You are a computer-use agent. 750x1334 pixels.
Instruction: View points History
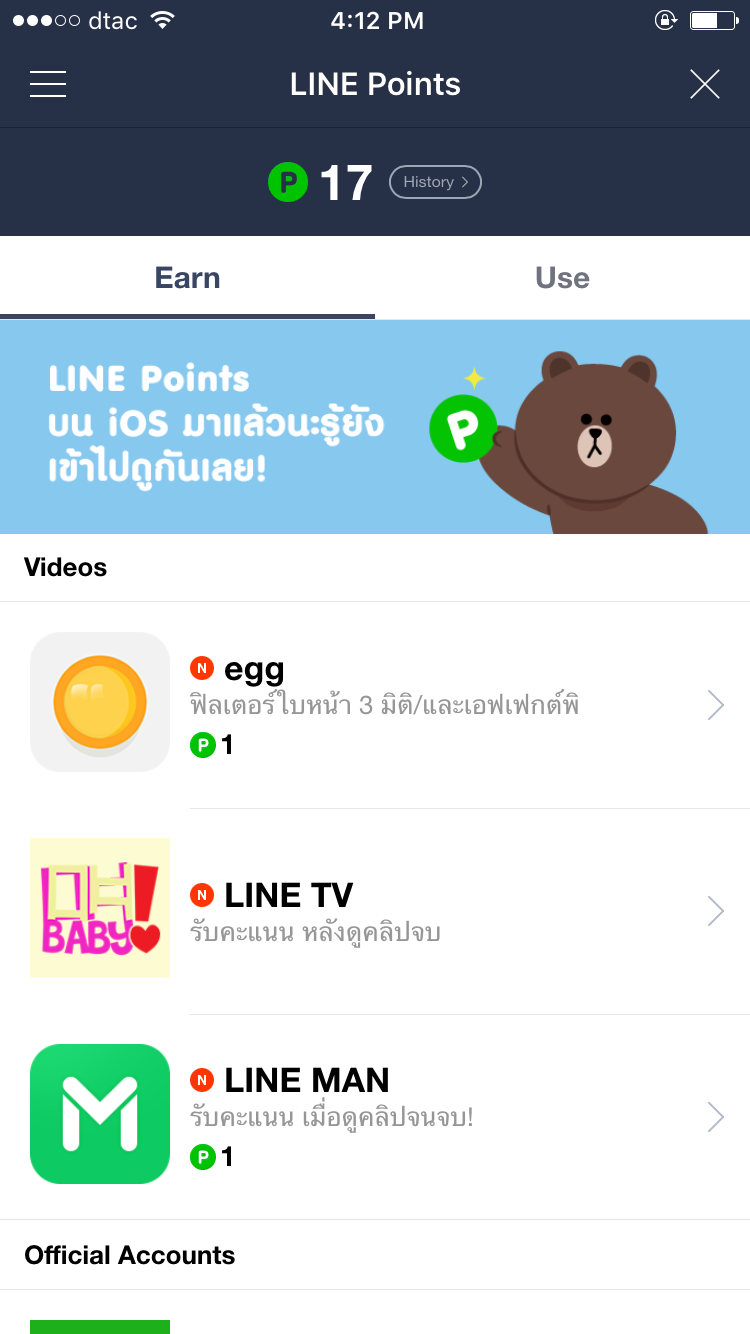pyautogui.click(x=435, y=182)
